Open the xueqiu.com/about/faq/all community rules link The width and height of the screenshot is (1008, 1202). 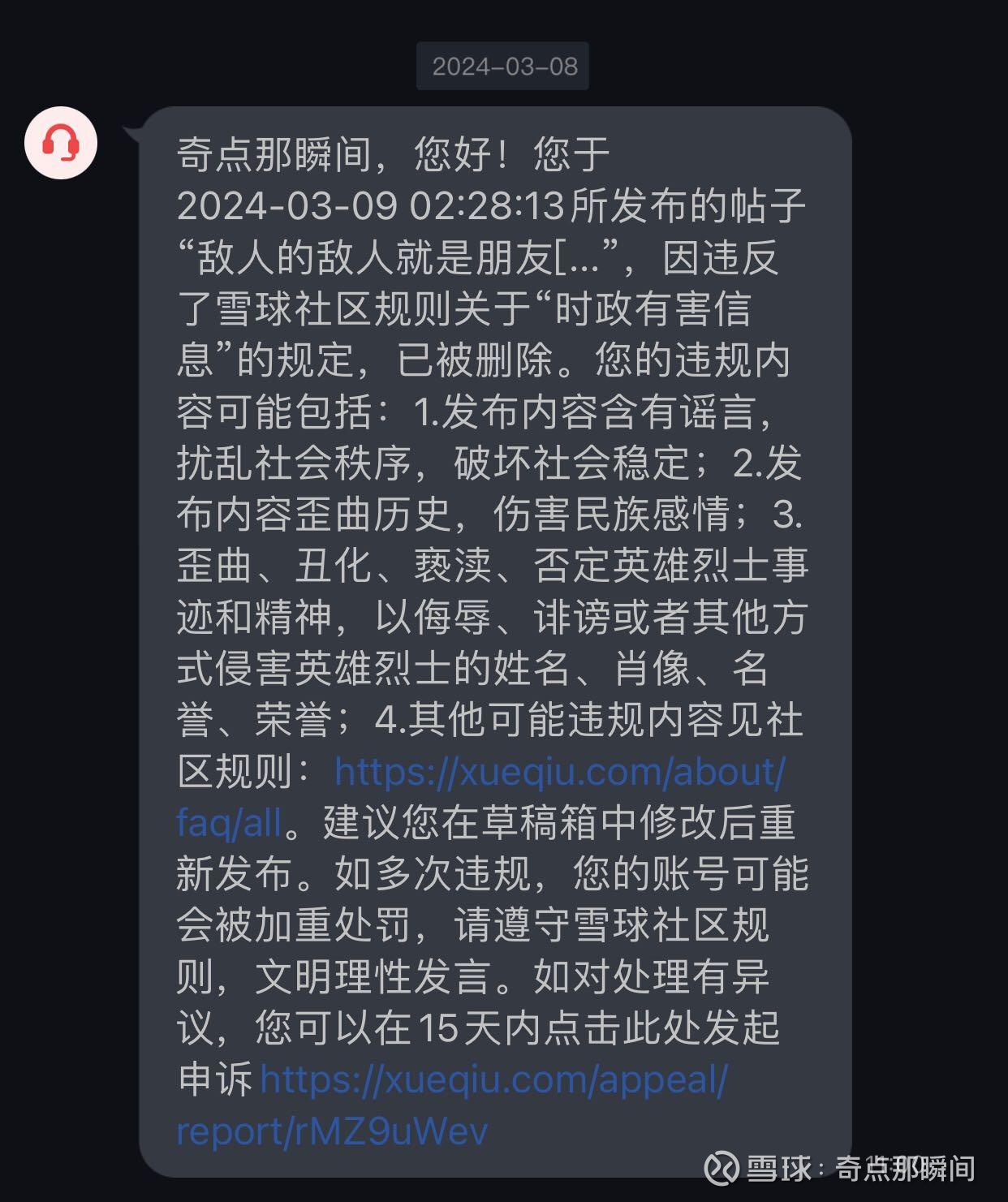(559, 773)
